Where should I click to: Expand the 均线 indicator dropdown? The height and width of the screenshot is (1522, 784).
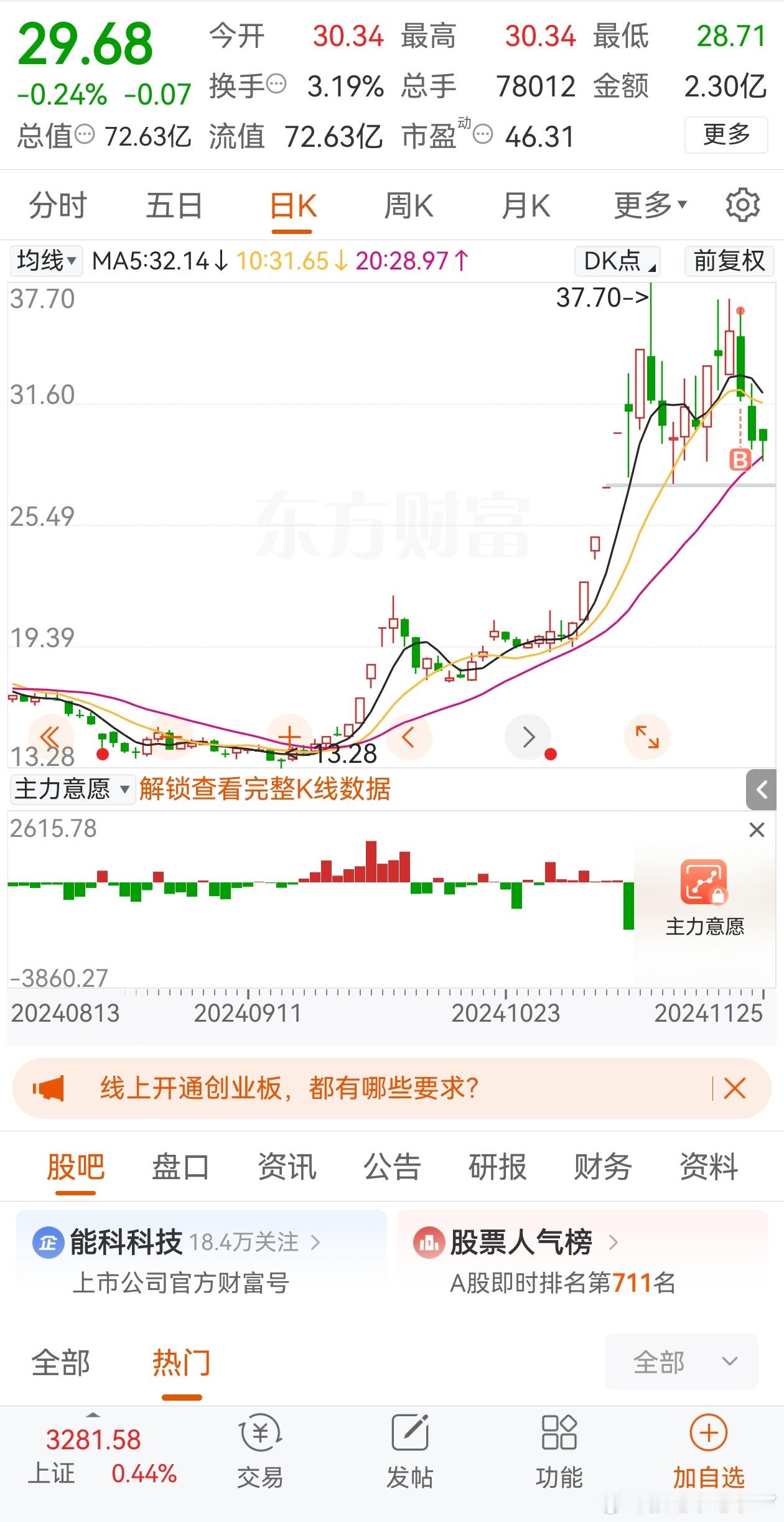pos(46,261)
